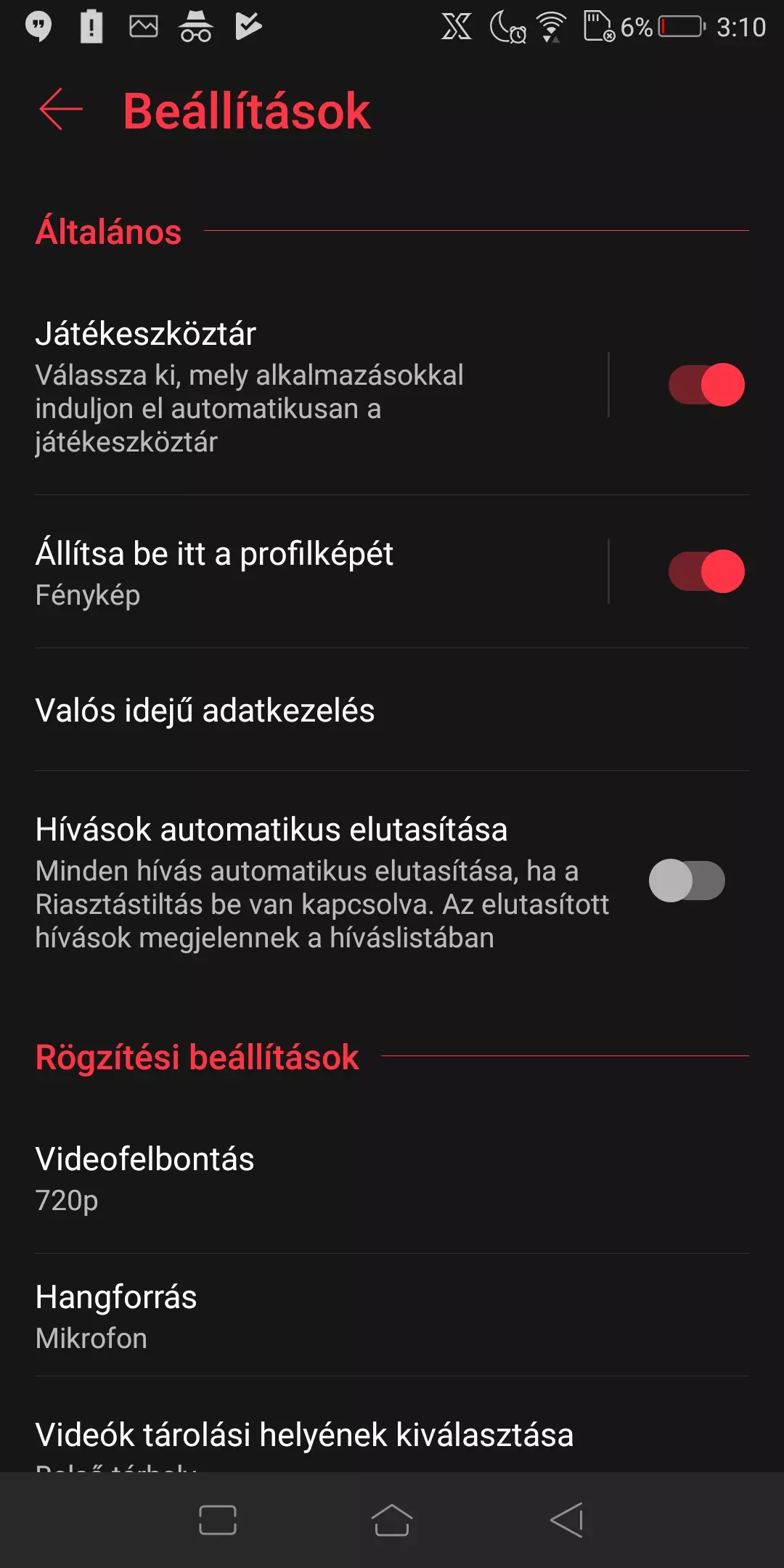Select Videofelbontás 720p setting

pos(392,1179)
